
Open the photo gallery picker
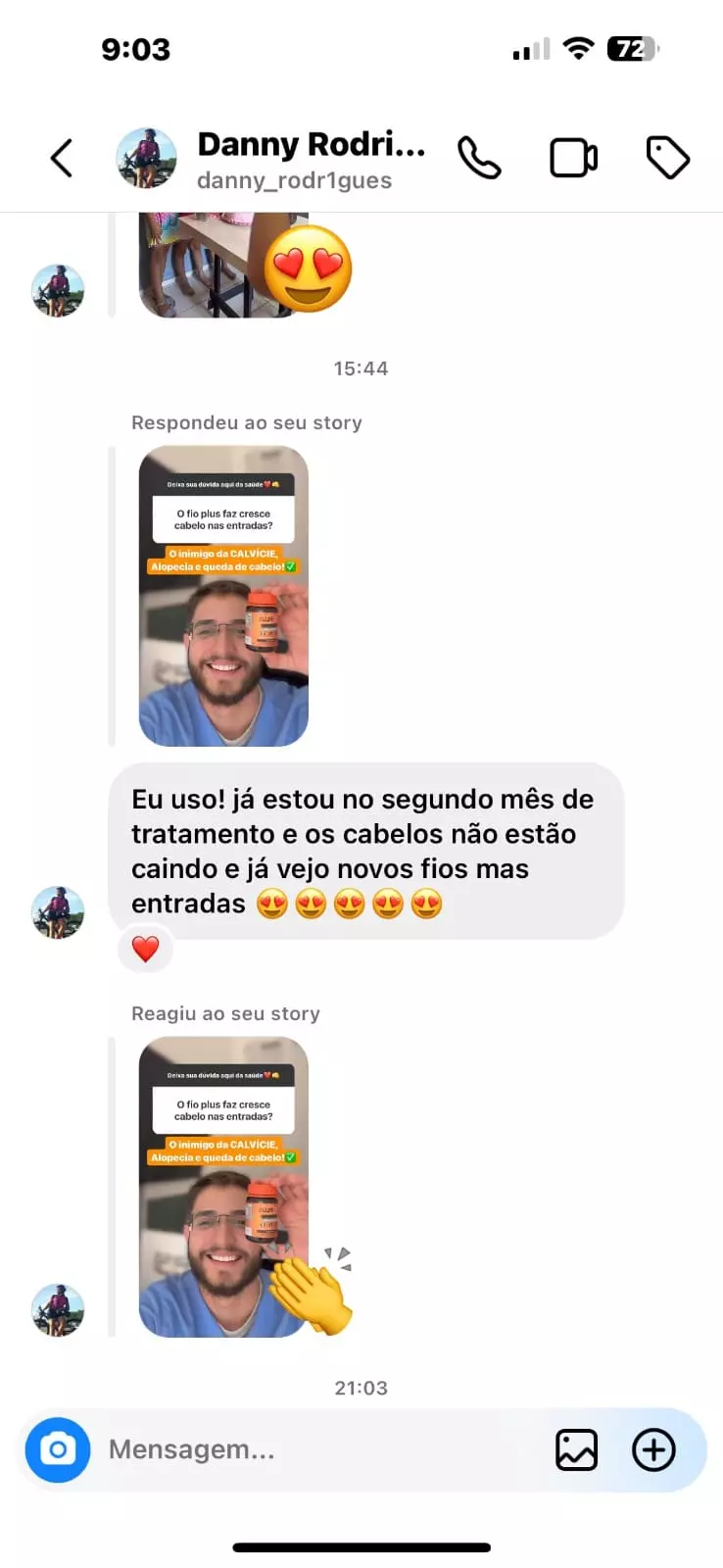(576, 1449)
